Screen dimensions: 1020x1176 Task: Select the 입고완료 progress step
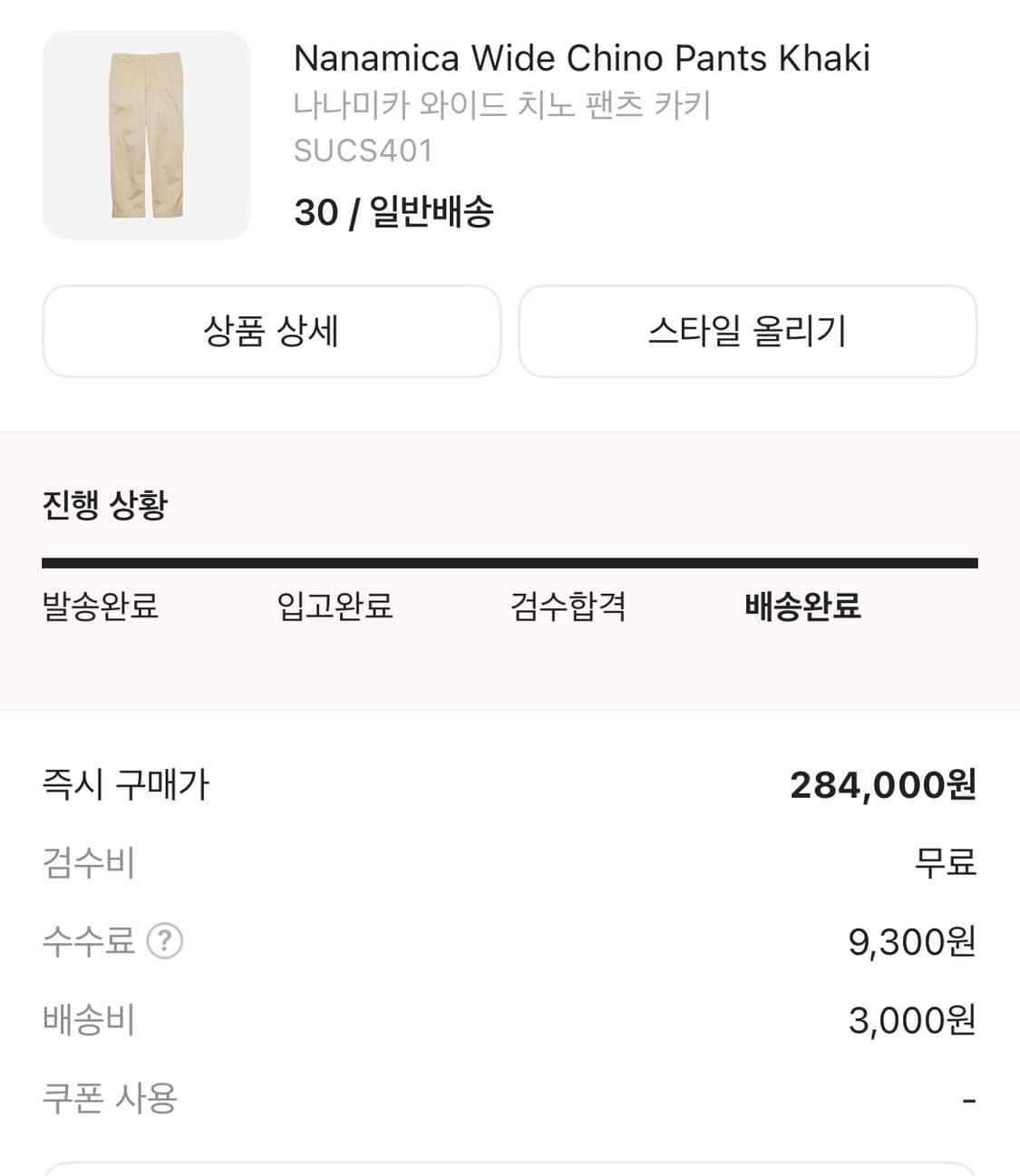coord(335,608)
